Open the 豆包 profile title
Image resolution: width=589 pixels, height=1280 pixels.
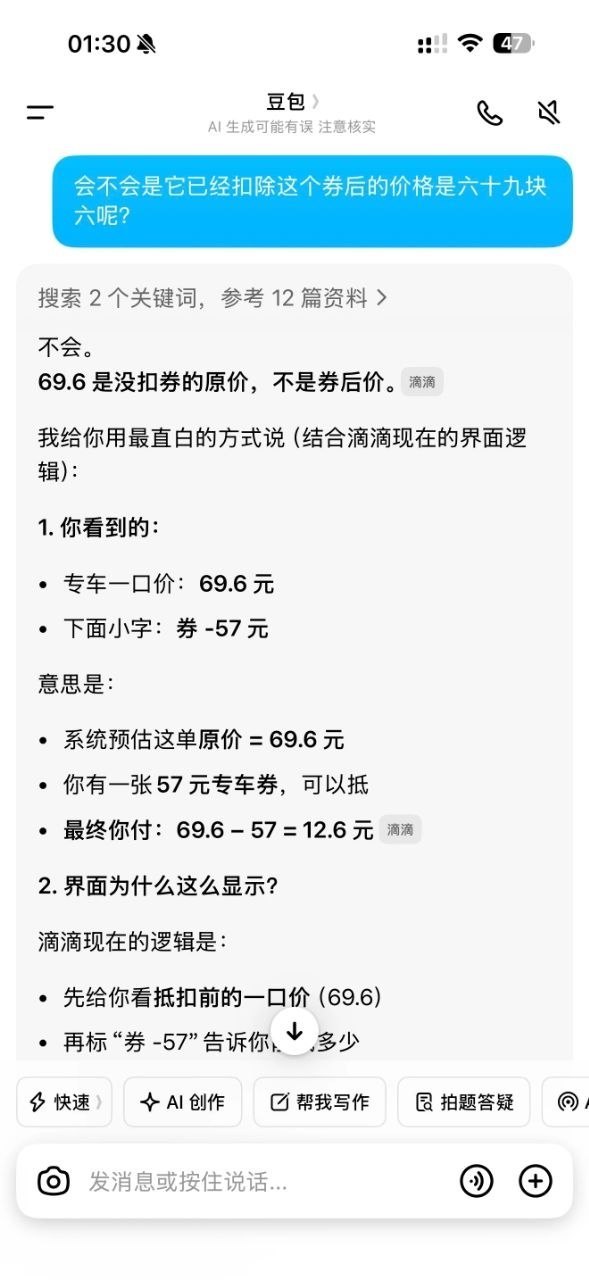(292, 101)
